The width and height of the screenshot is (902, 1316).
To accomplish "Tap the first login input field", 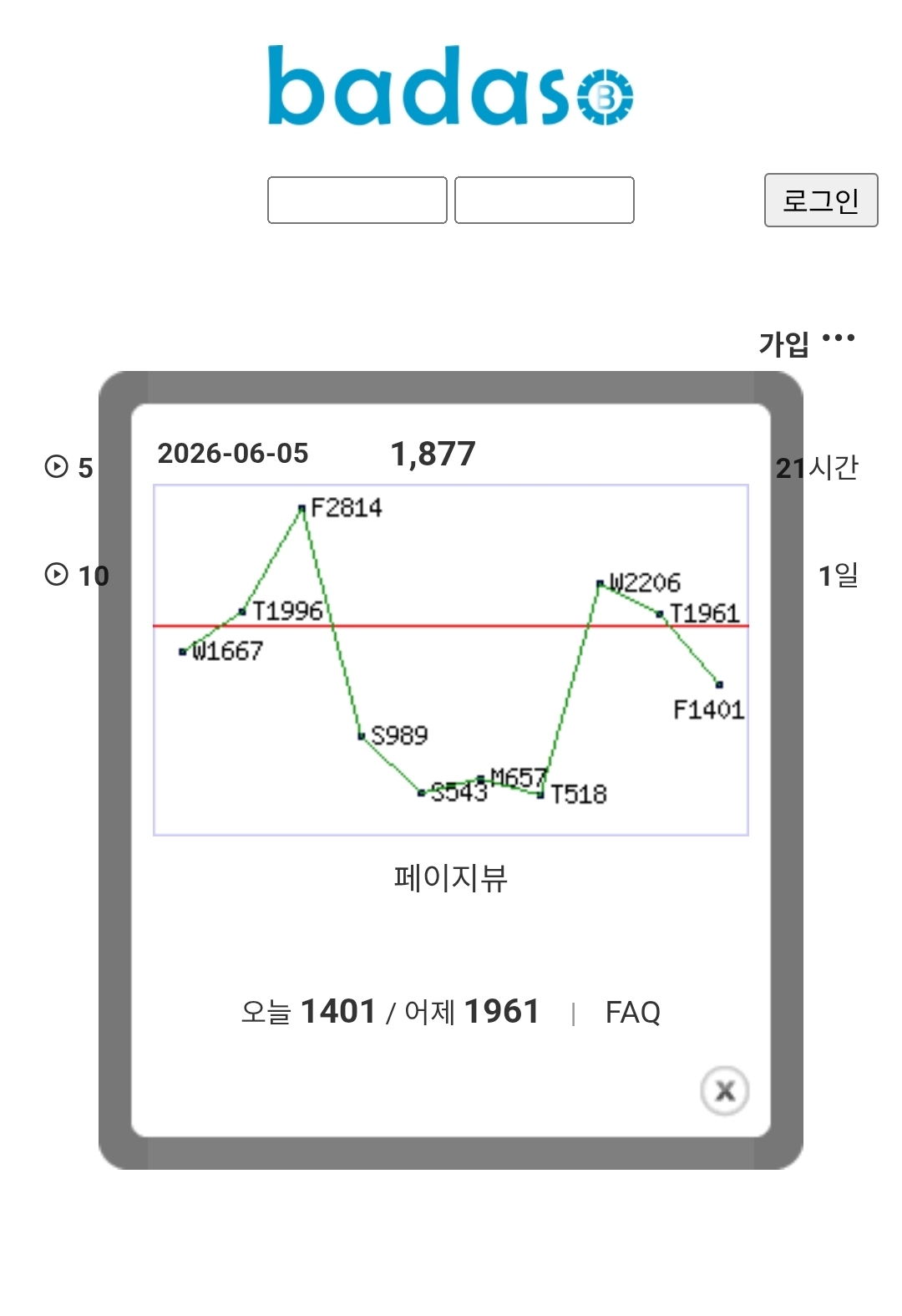I will click(357, 200).
